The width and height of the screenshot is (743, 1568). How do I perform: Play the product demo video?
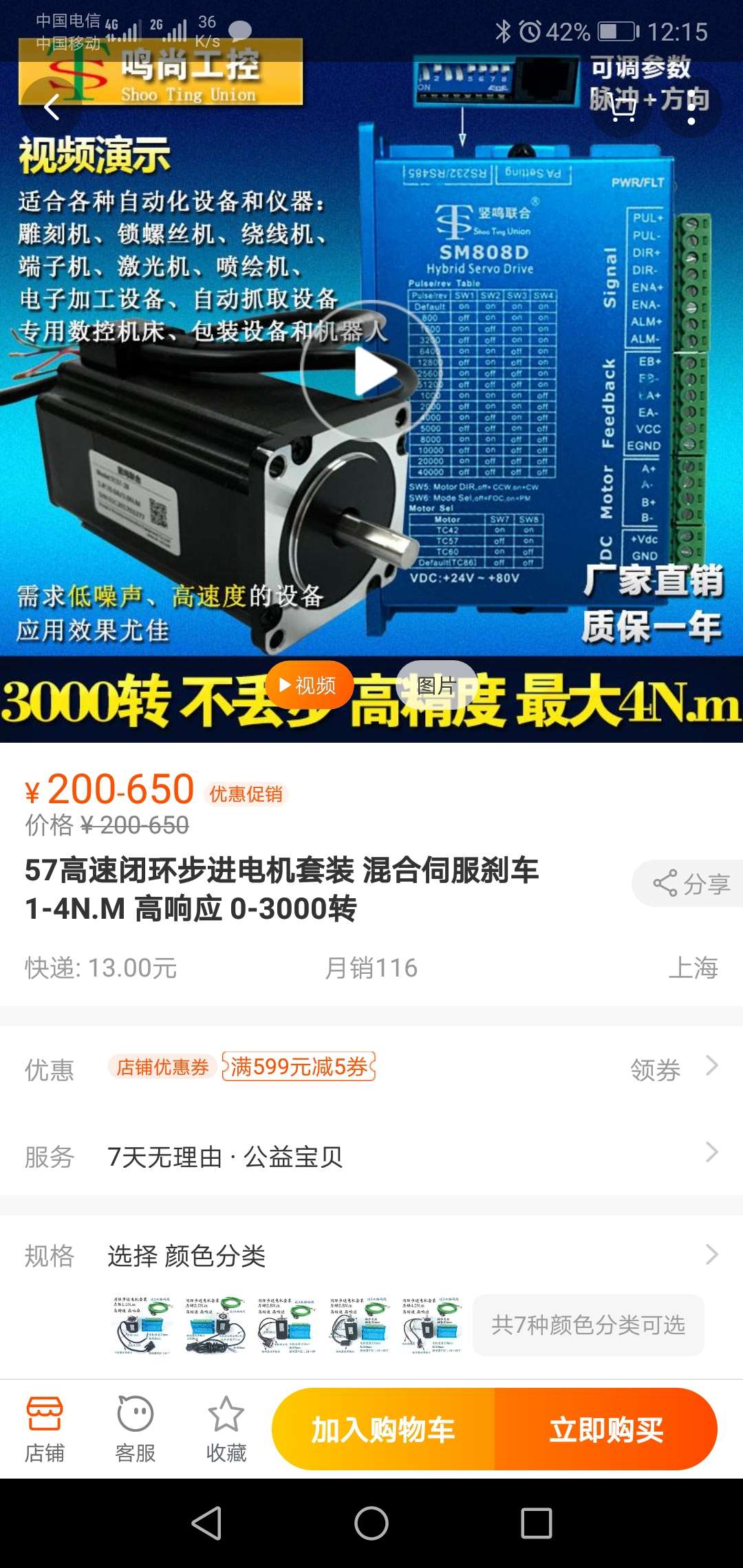click(x=371, y=372)
